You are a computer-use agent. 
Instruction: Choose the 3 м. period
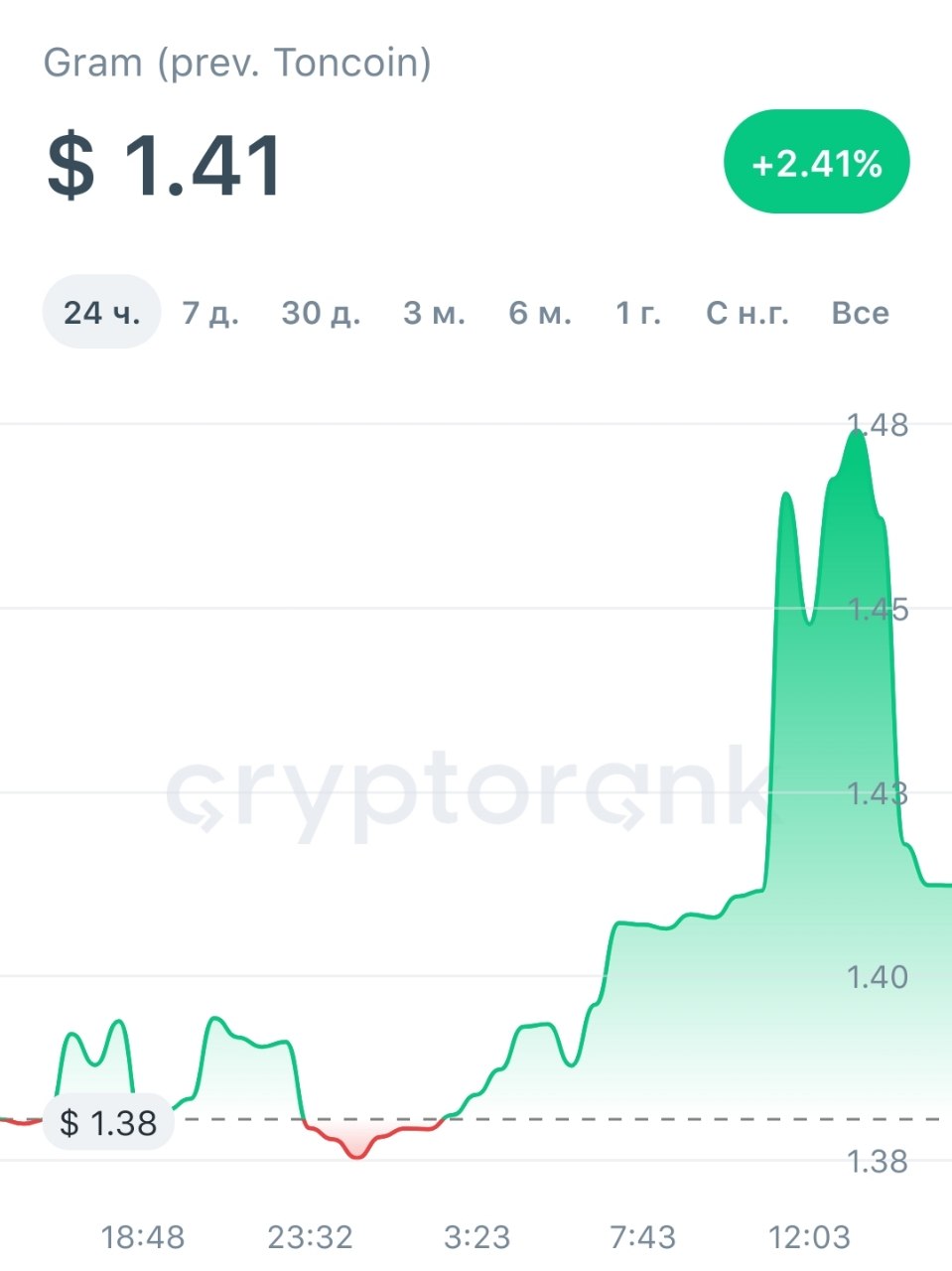[434, 313]
